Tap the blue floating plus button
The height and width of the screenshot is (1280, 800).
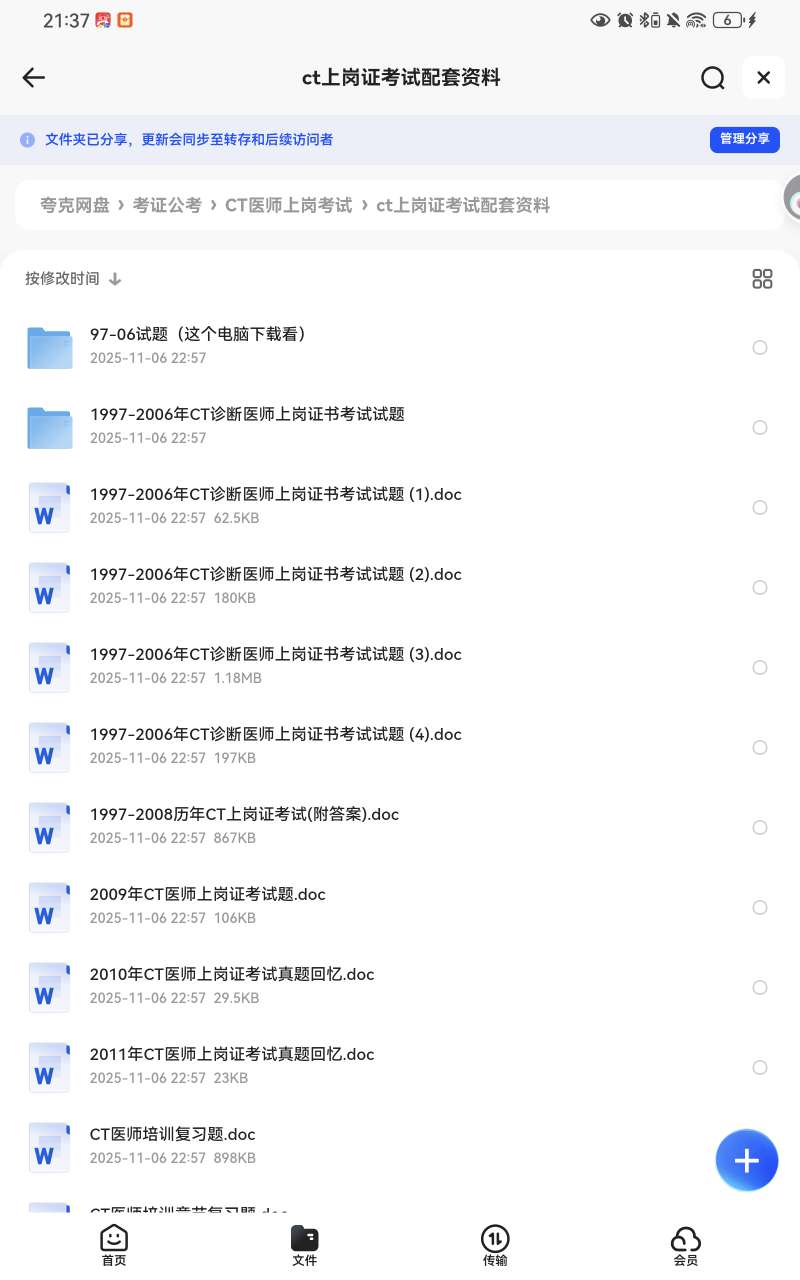coord(747,1160)
